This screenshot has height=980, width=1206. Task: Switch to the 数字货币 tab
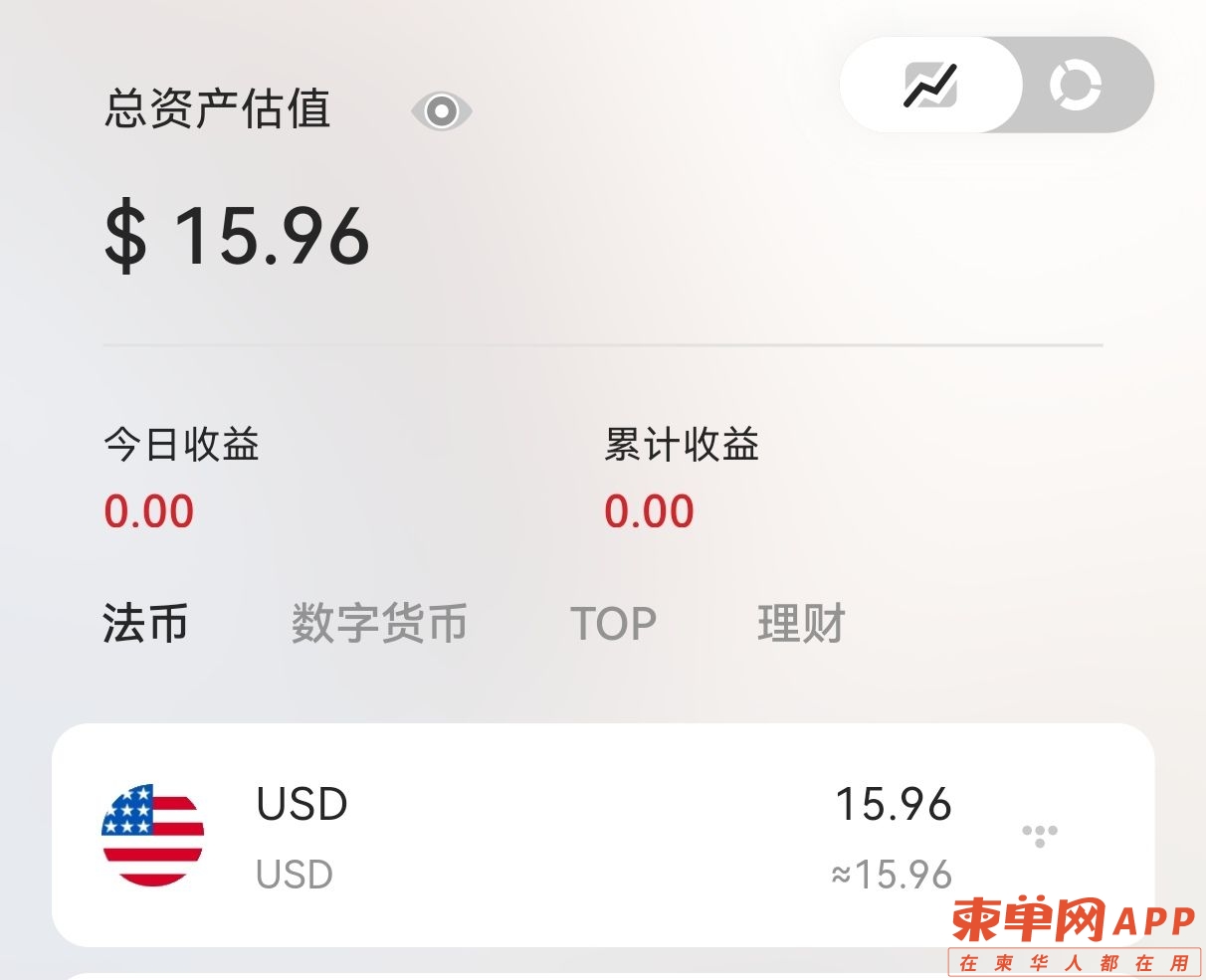(379, 624)
